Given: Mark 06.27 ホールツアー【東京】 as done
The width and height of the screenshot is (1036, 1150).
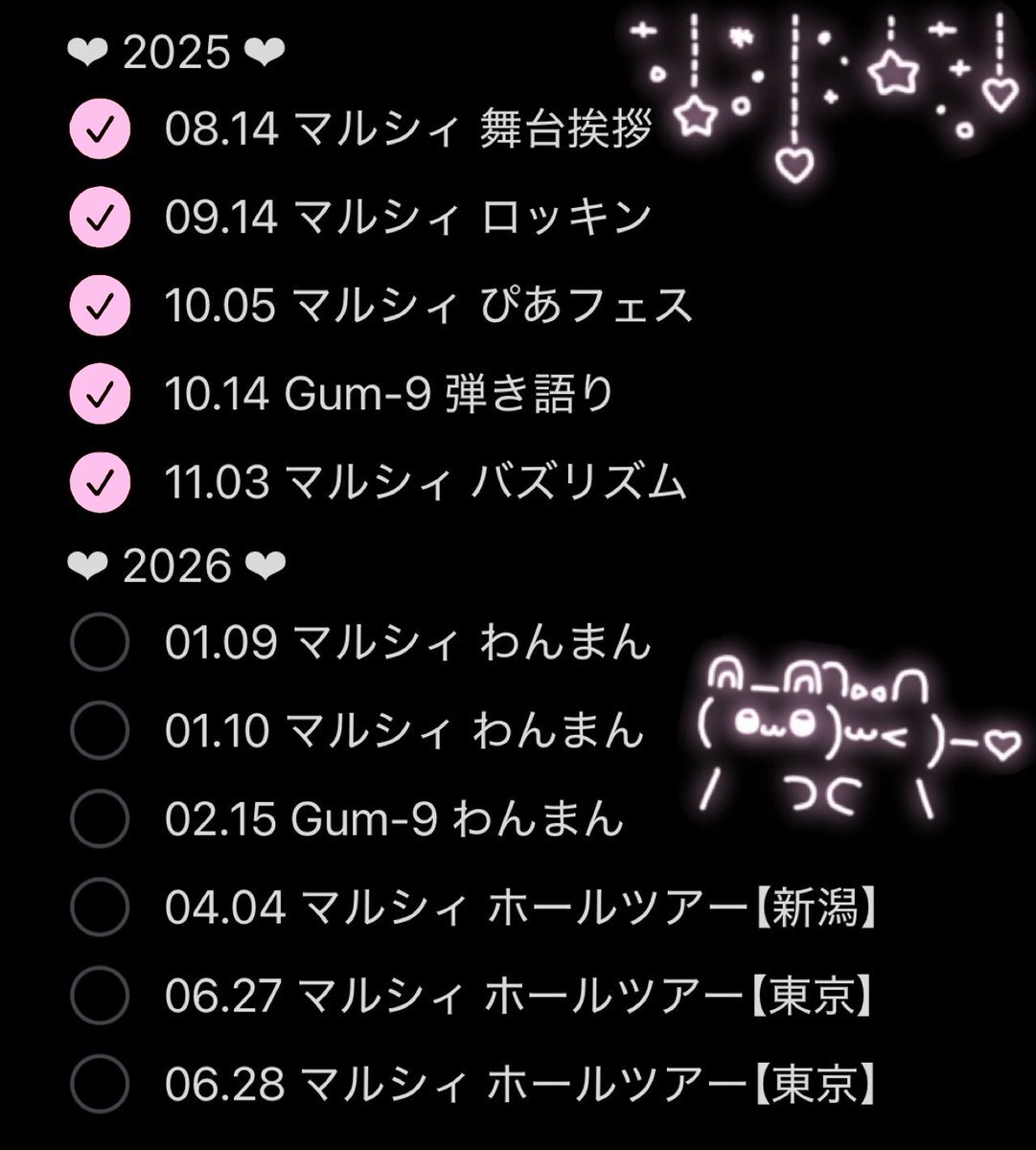Looking at the screenshot, I should (100, 996).
